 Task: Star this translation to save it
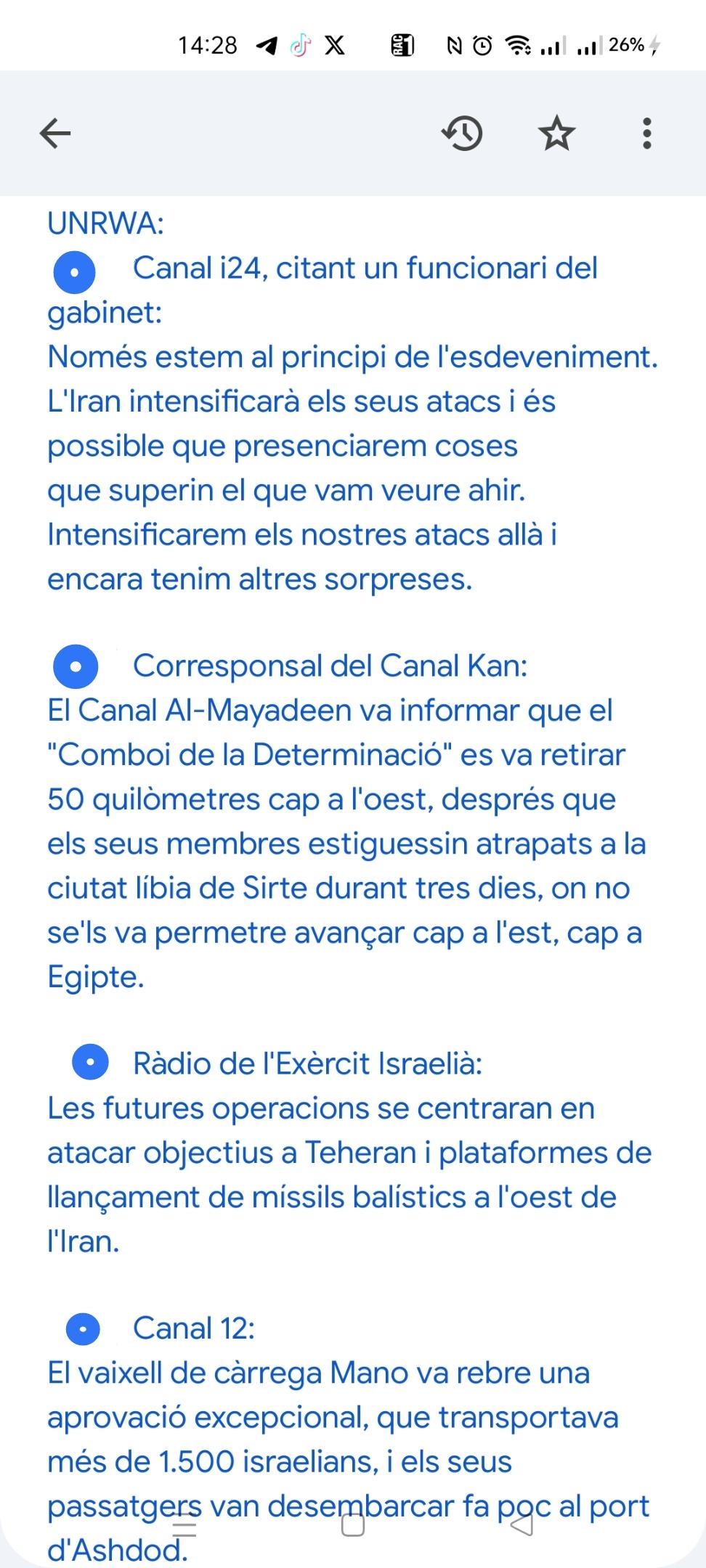(x=556, y=134)
